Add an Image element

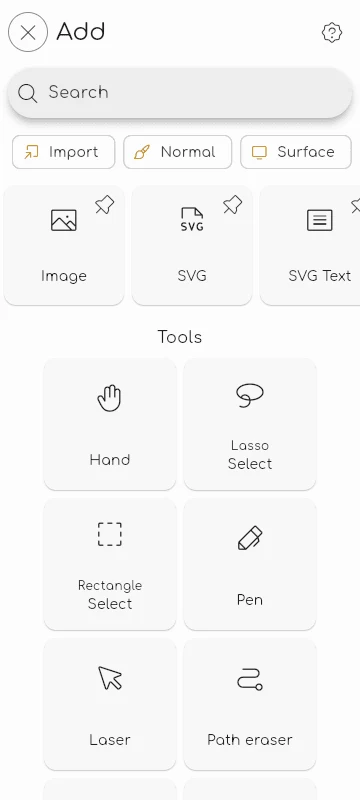point(64,245)
